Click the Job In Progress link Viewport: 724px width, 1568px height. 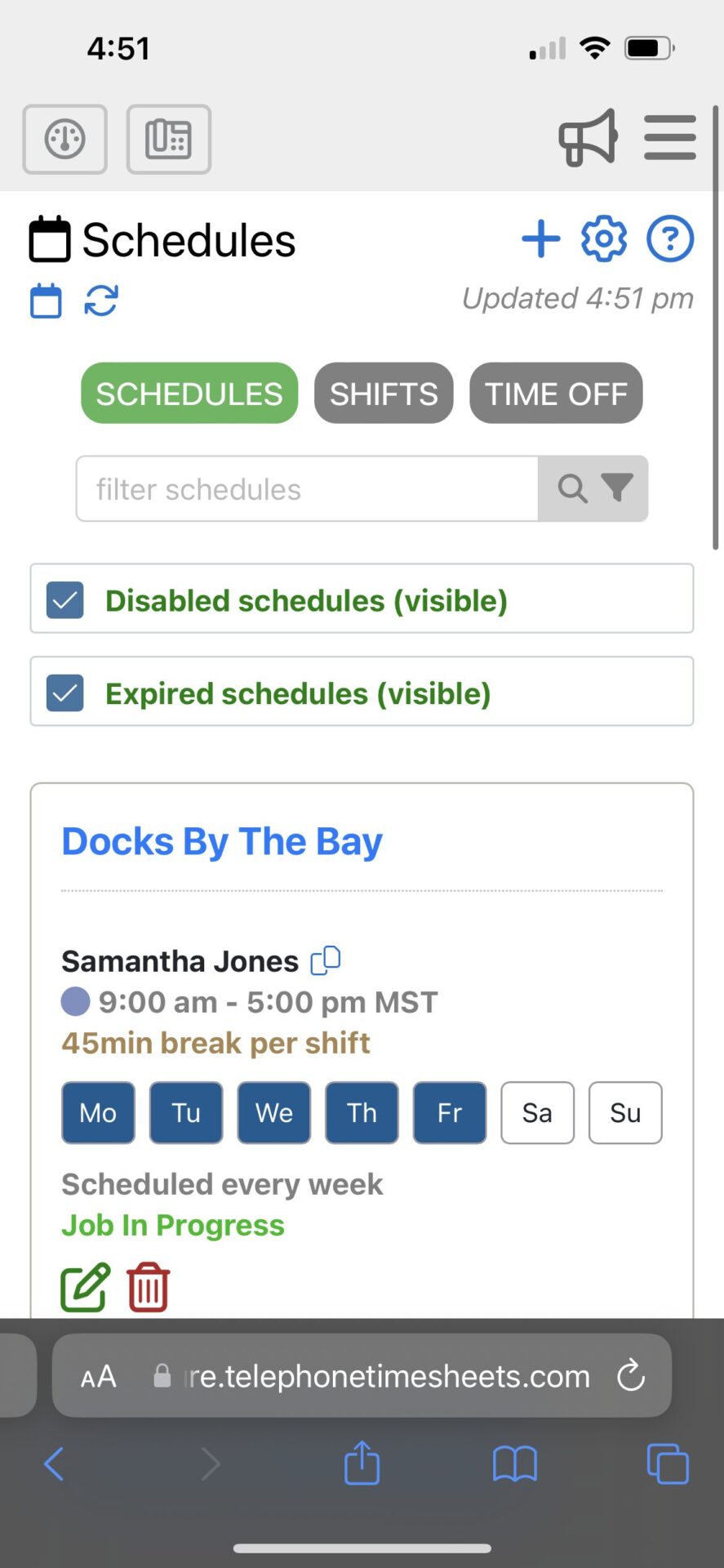[172, 1224]
